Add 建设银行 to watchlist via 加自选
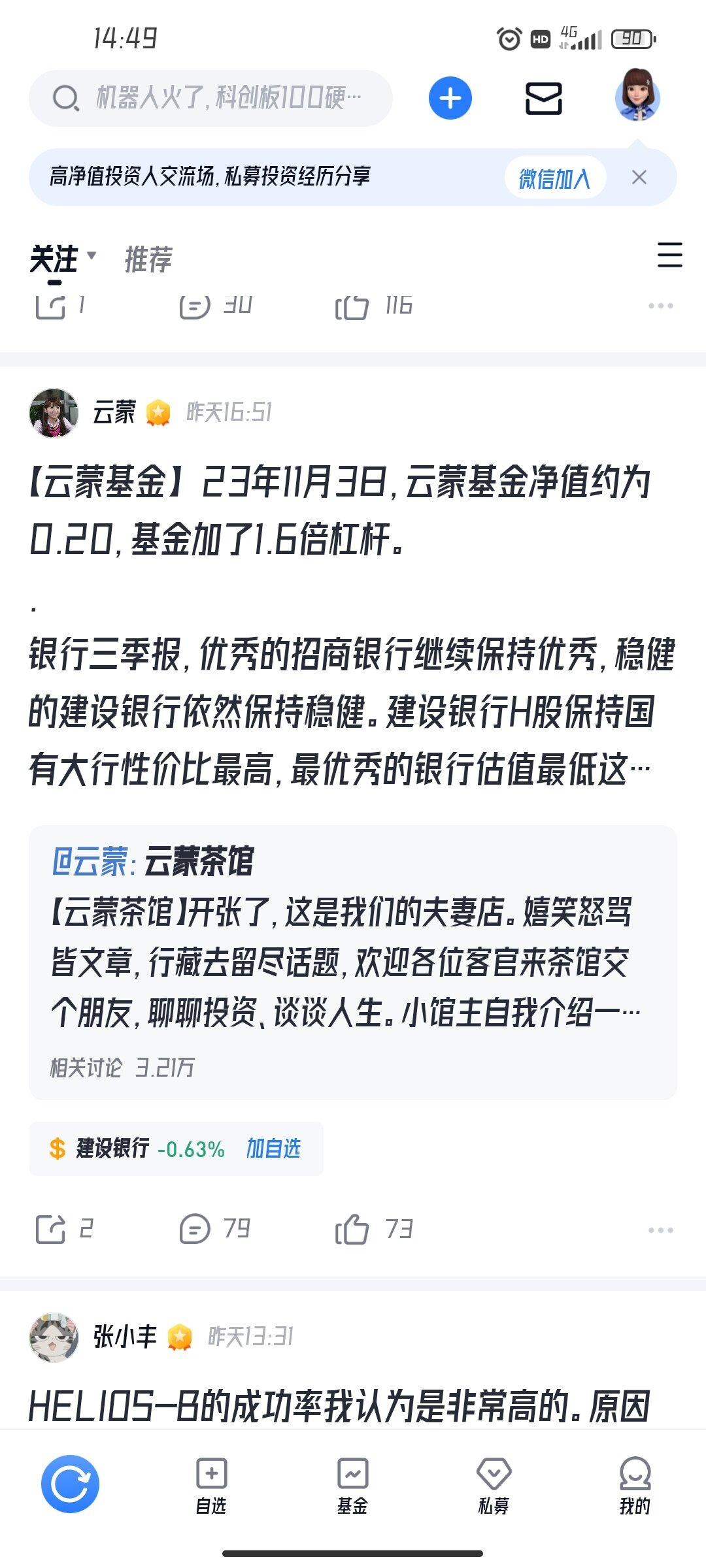Image resolution: width=706 pixels, height=1568 pixels. tap(273, 1148)
